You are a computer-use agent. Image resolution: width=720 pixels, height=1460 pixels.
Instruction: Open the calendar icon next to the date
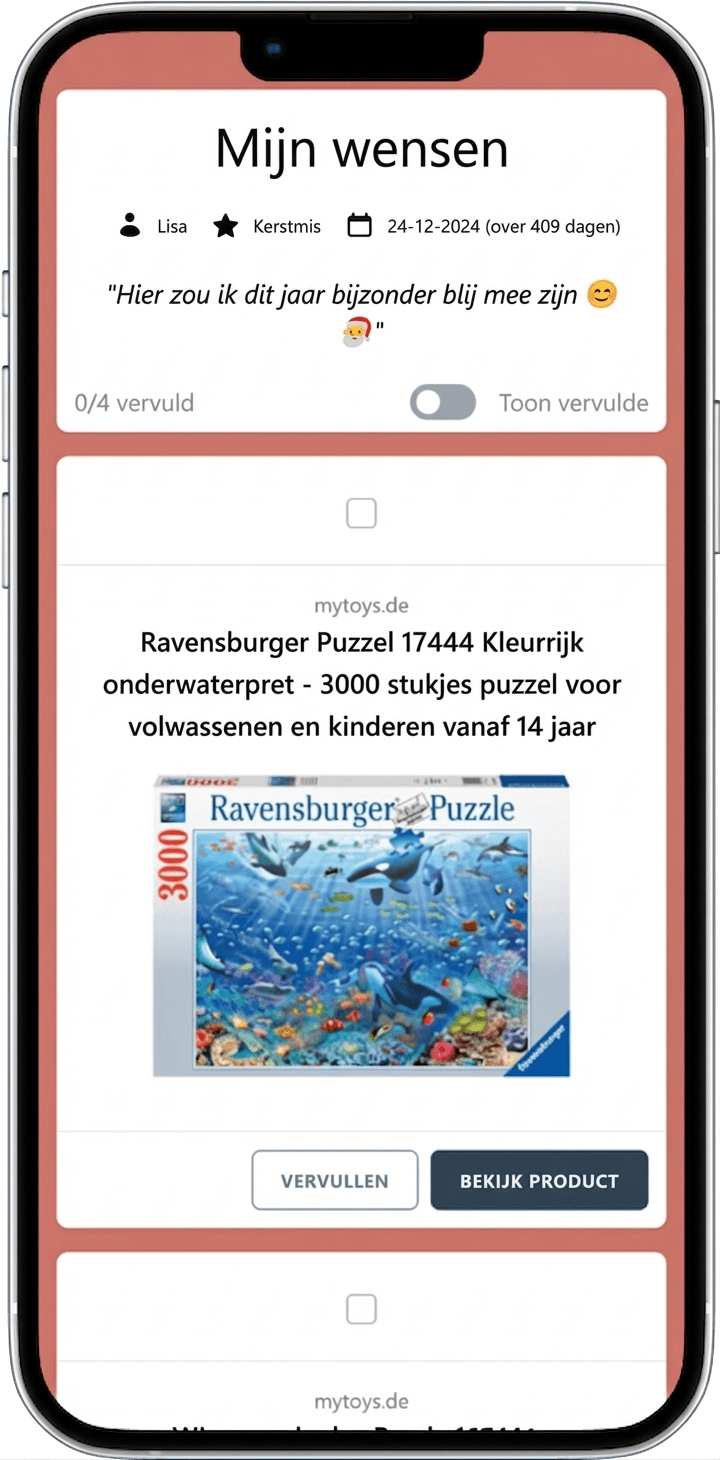click(362, 225)
